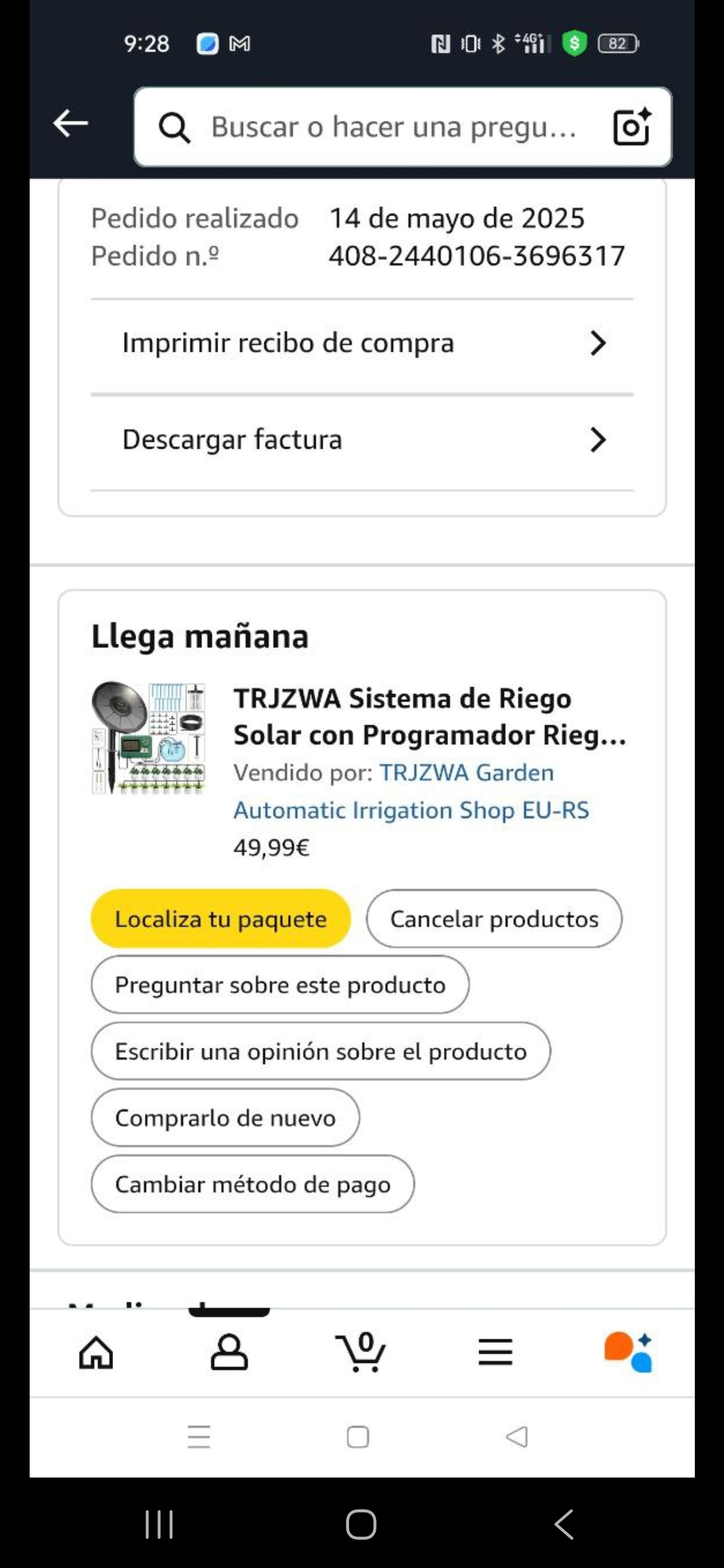Select 'Cancelar productos'

click(x=494, y=919)
